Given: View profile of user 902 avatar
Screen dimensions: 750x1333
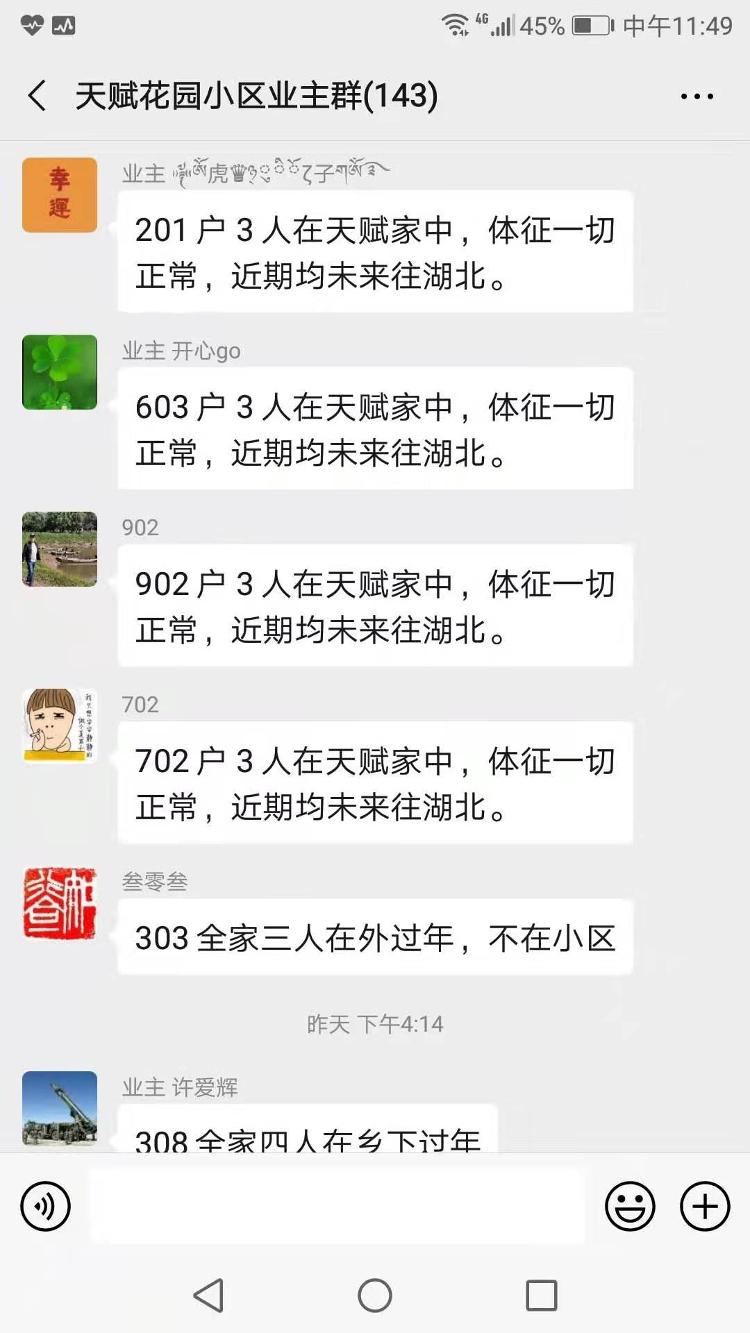Looking at the screenshot, I should coord(60,549).
